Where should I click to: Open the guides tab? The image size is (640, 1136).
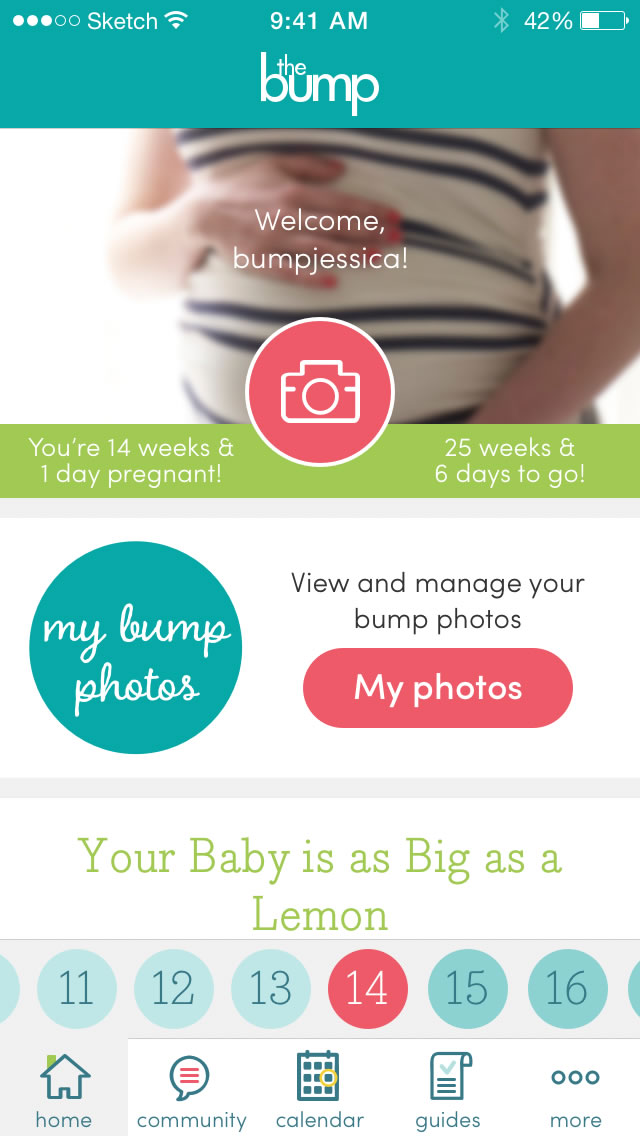(x=448, y=1090)
